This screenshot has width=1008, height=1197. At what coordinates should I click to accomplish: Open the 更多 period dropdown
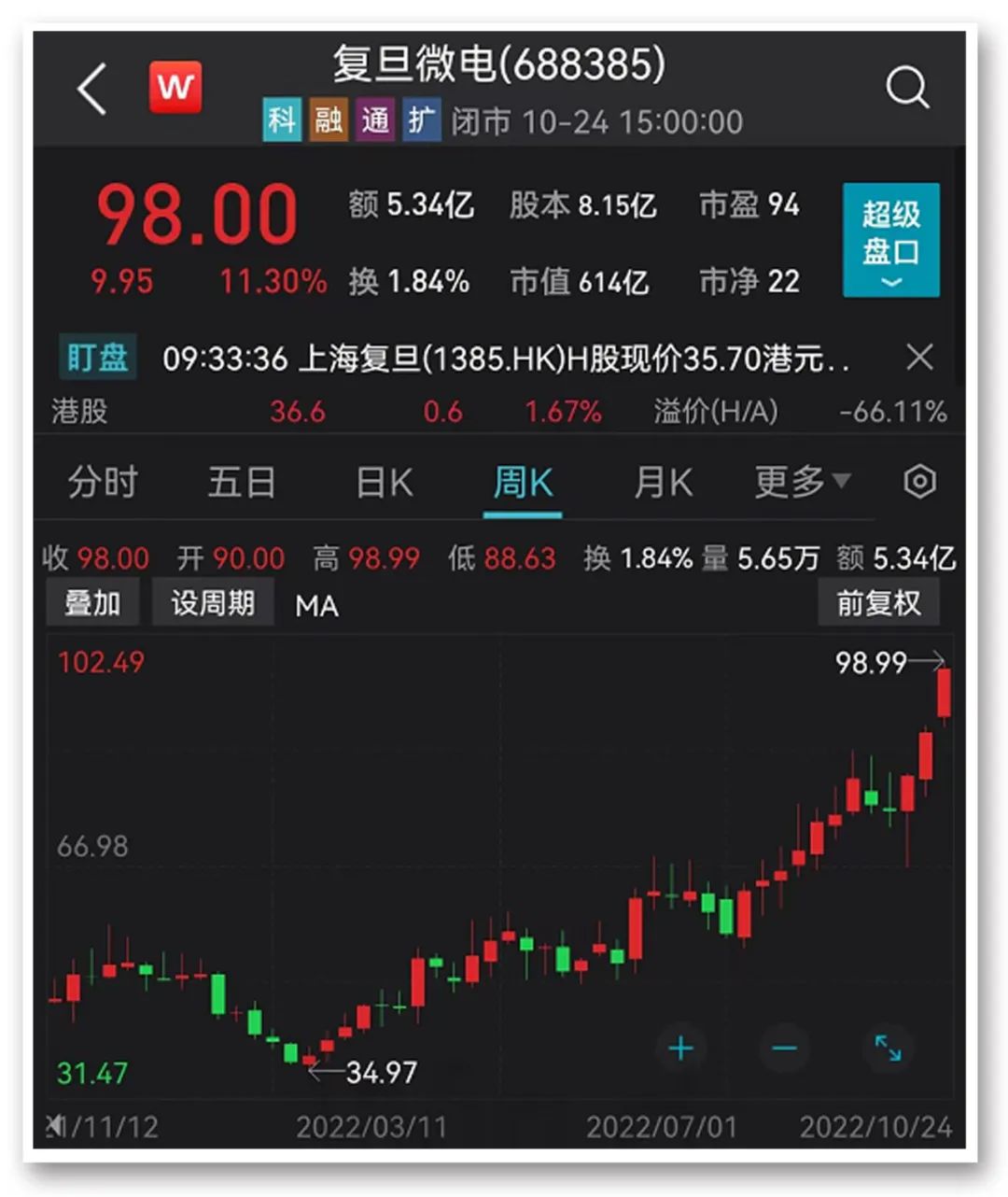[x=802, y=483]
